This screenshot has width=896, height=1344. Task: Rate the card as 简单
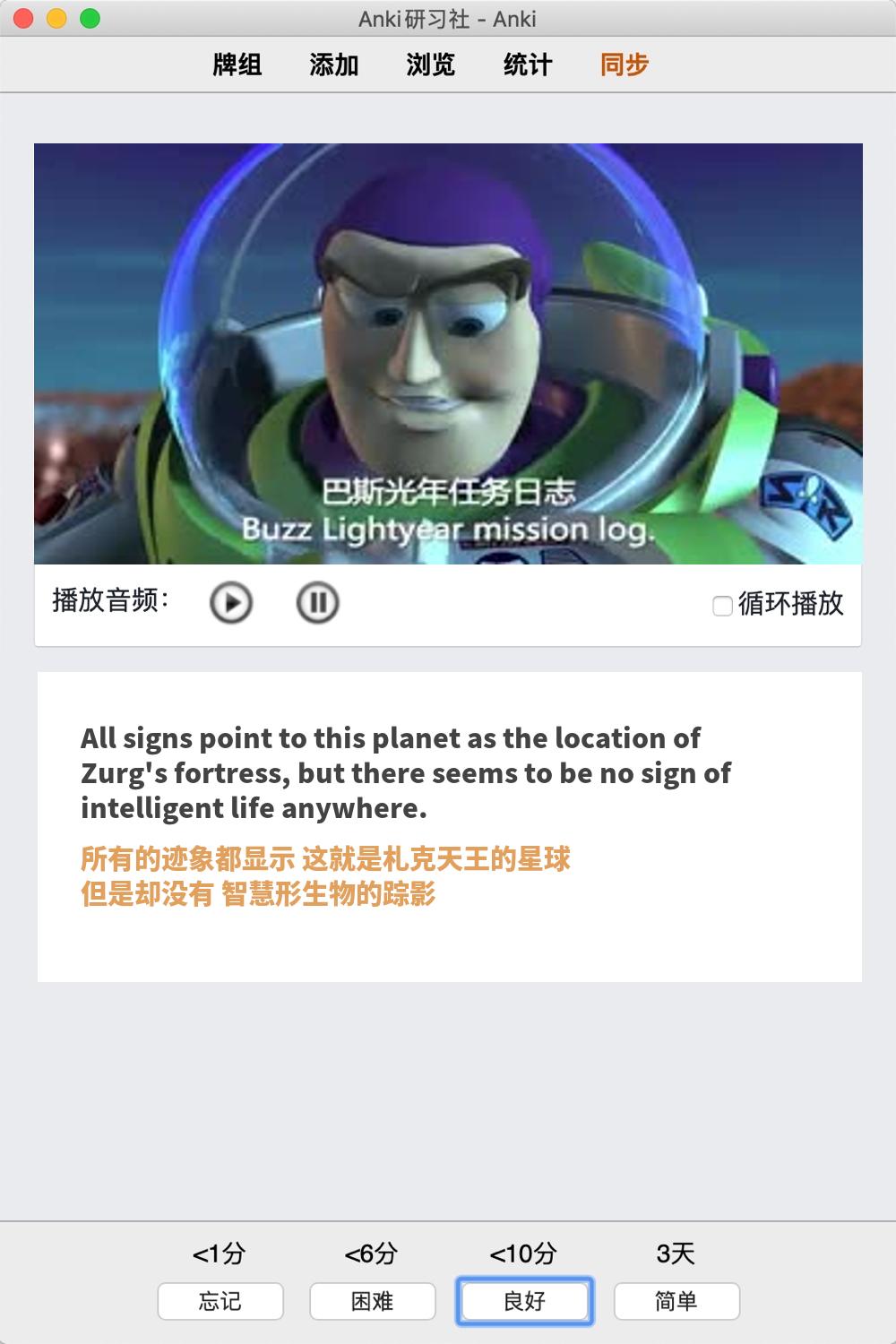(x=676, y=1301)
